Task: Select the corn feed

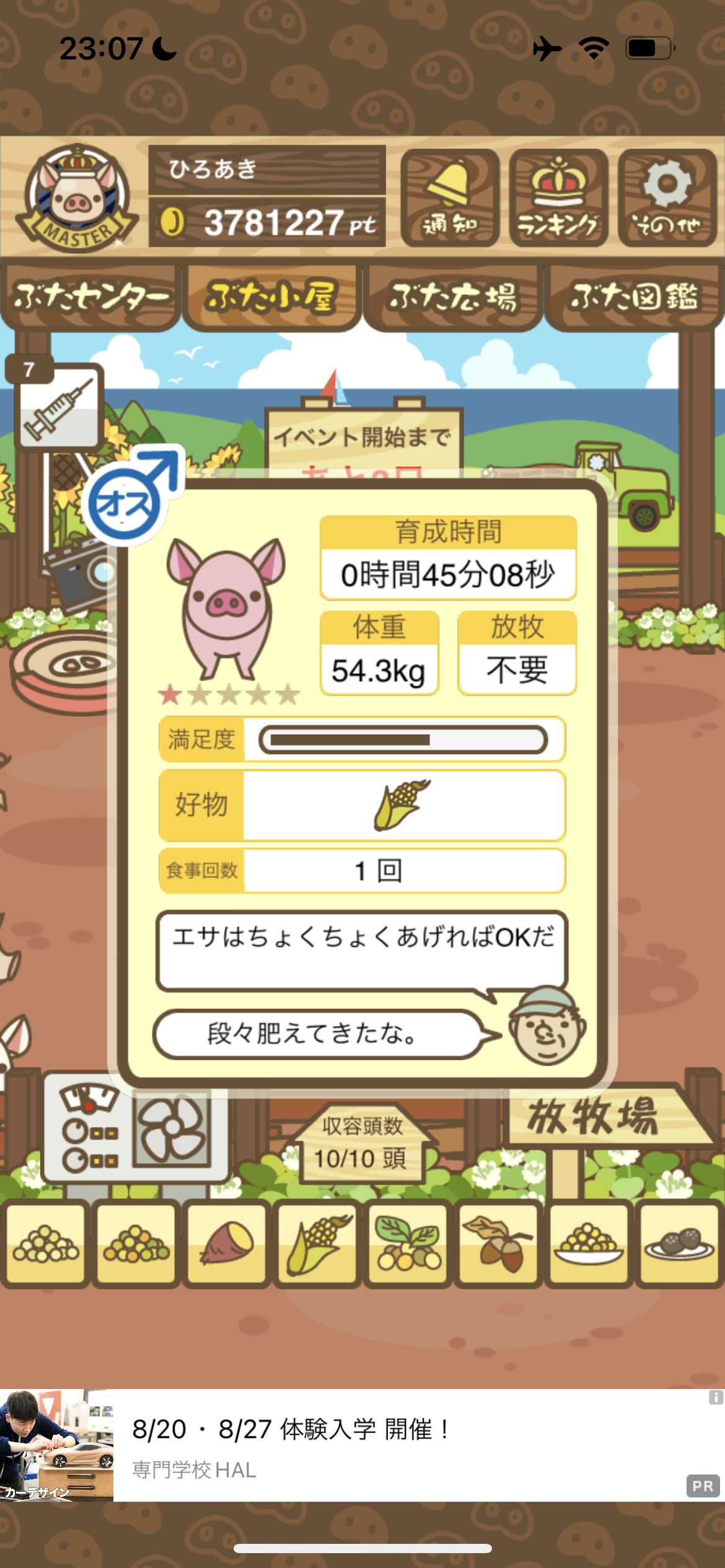Action: 317,1244
